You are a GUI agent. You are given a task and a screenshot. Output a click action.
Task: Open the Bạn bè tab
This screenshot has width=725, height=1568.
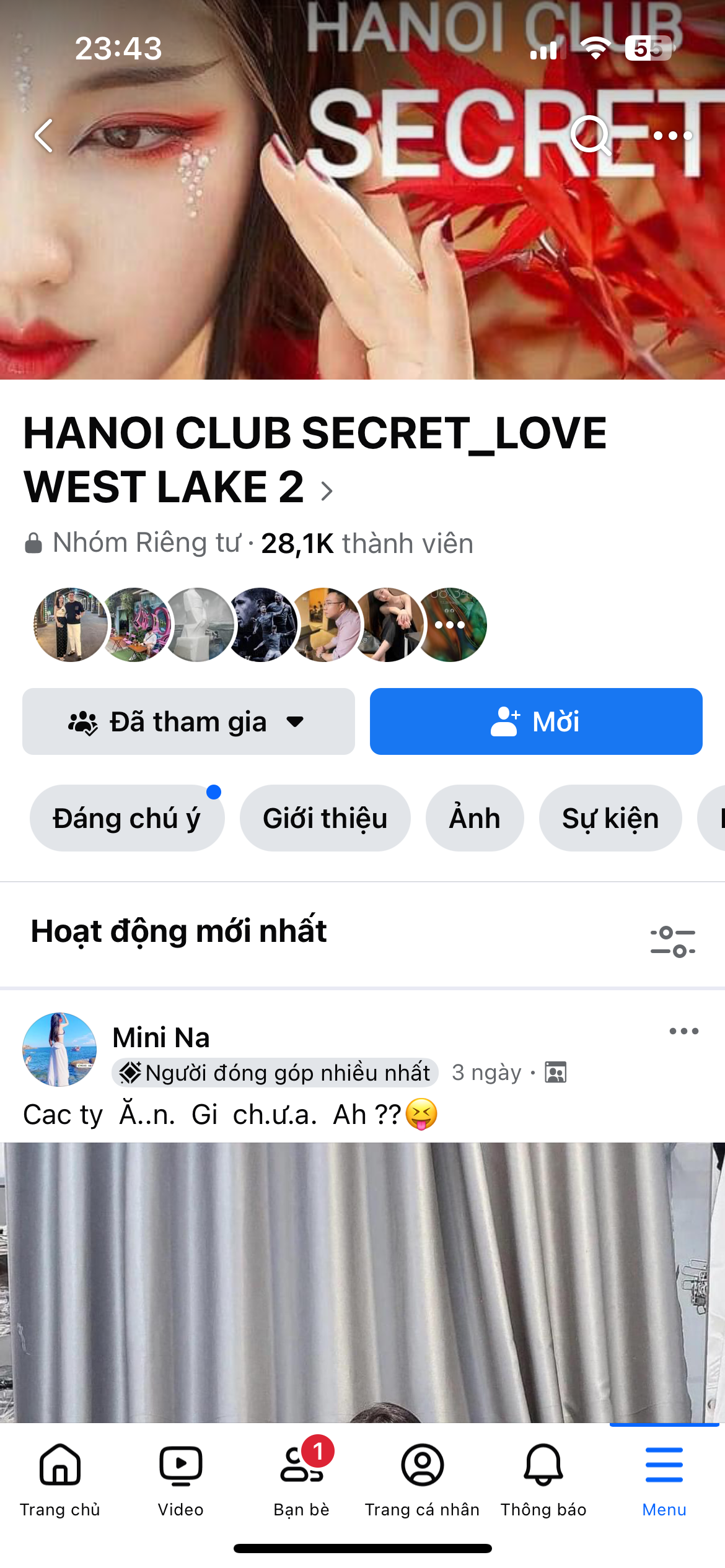pos(302,1479)
